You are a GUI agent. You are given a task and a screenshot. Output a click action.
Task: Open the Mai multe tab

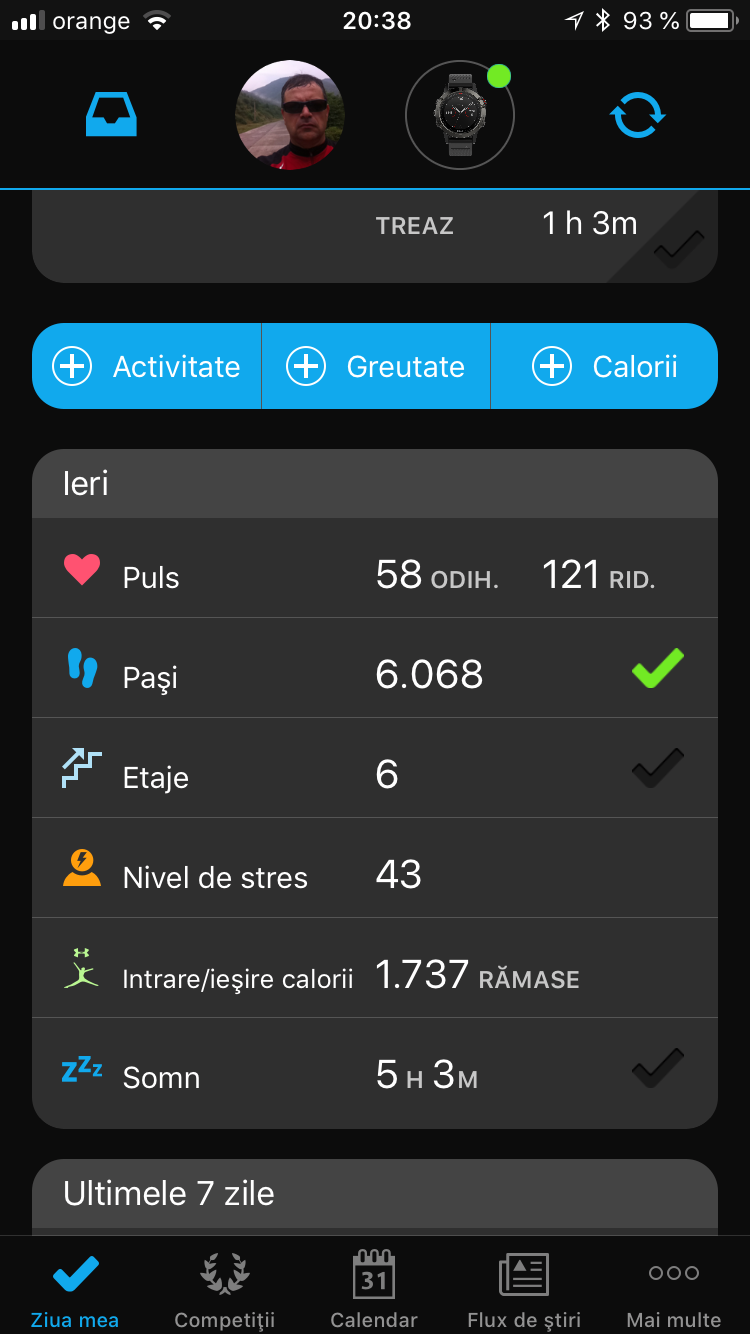(x=673, y=1290)
